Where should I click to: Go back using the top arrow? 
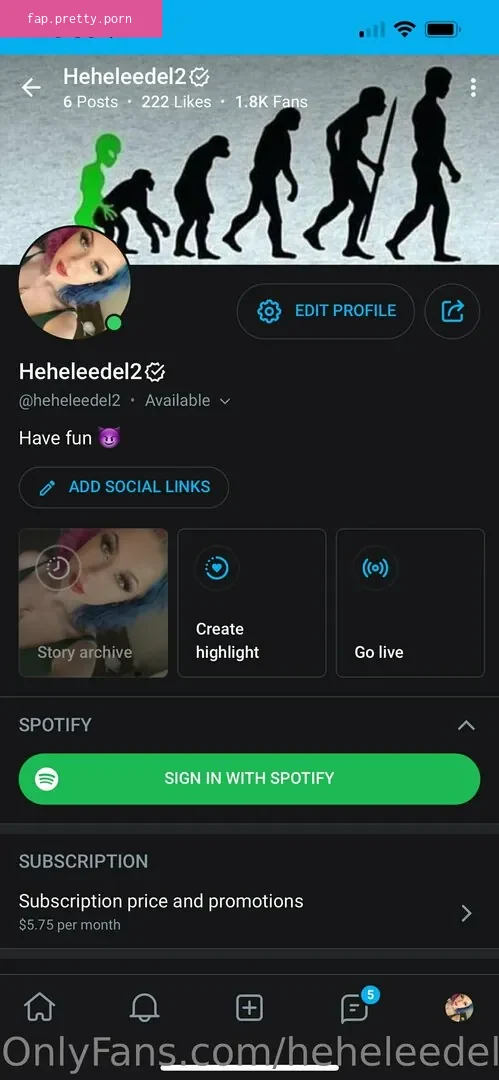(x=31, y=87)
